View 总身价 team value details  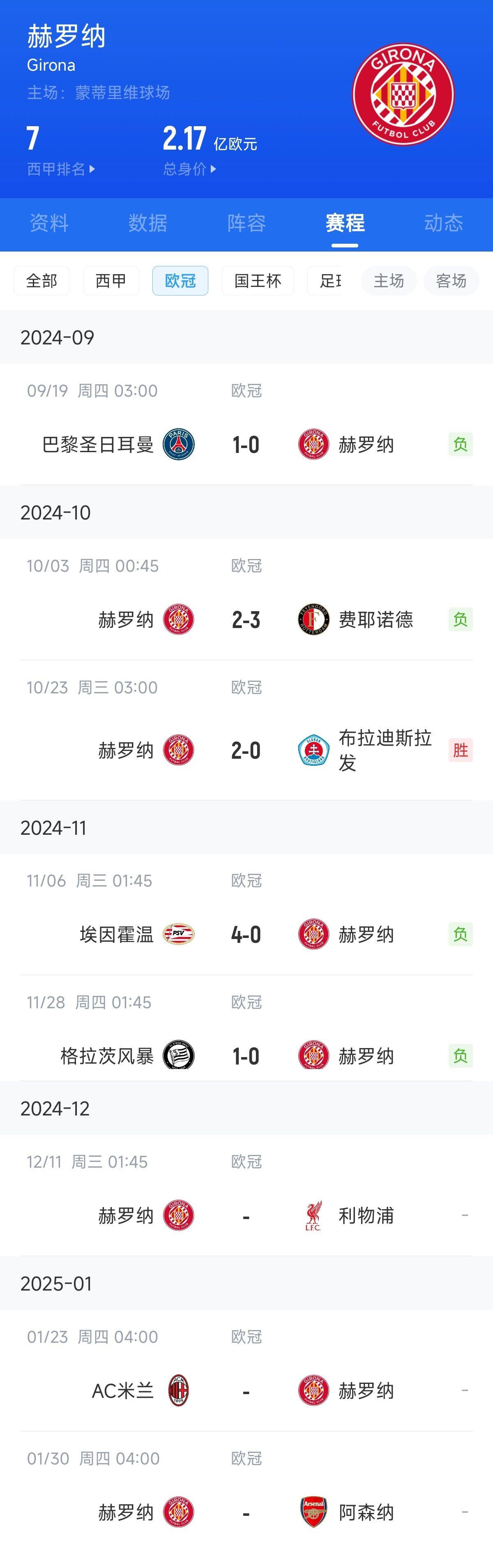tap(189, 169)
